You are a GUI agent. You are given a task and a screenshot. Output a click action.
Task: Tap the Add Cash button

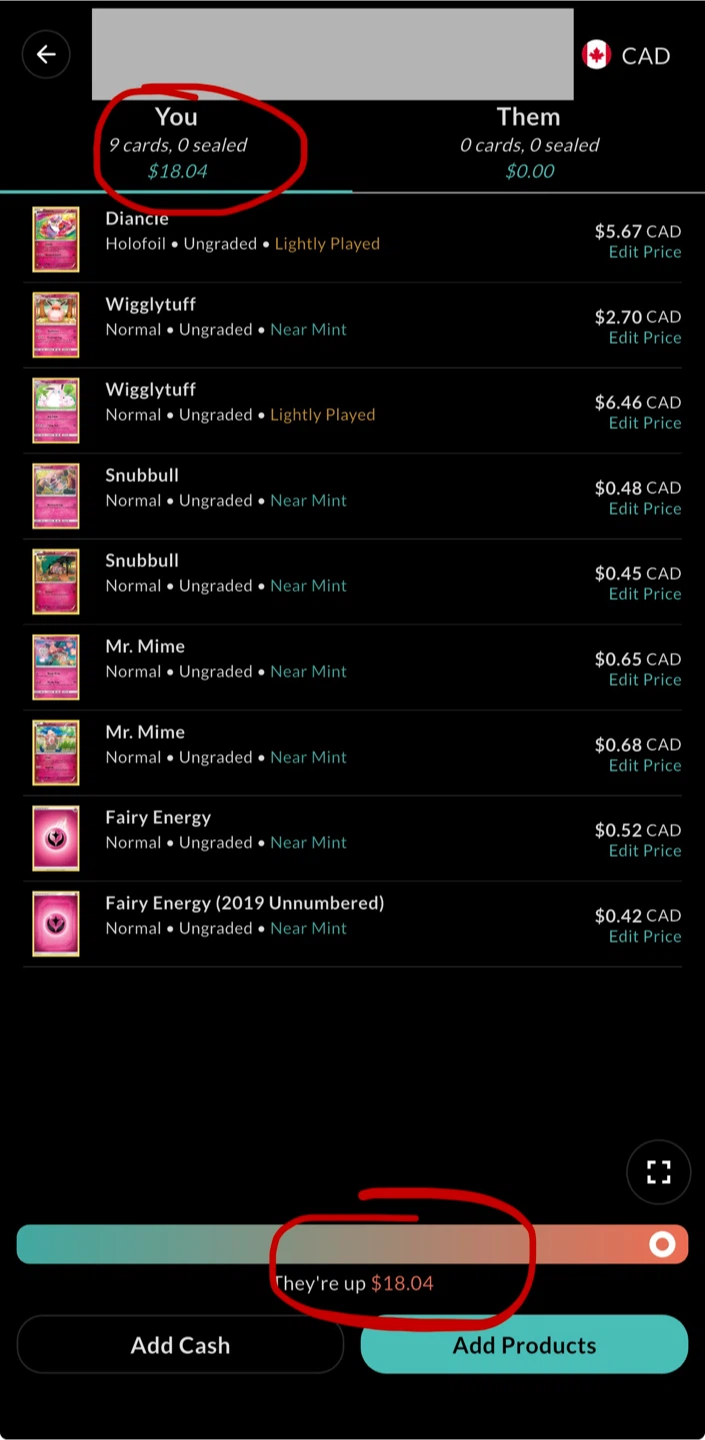pos(180,1345)
